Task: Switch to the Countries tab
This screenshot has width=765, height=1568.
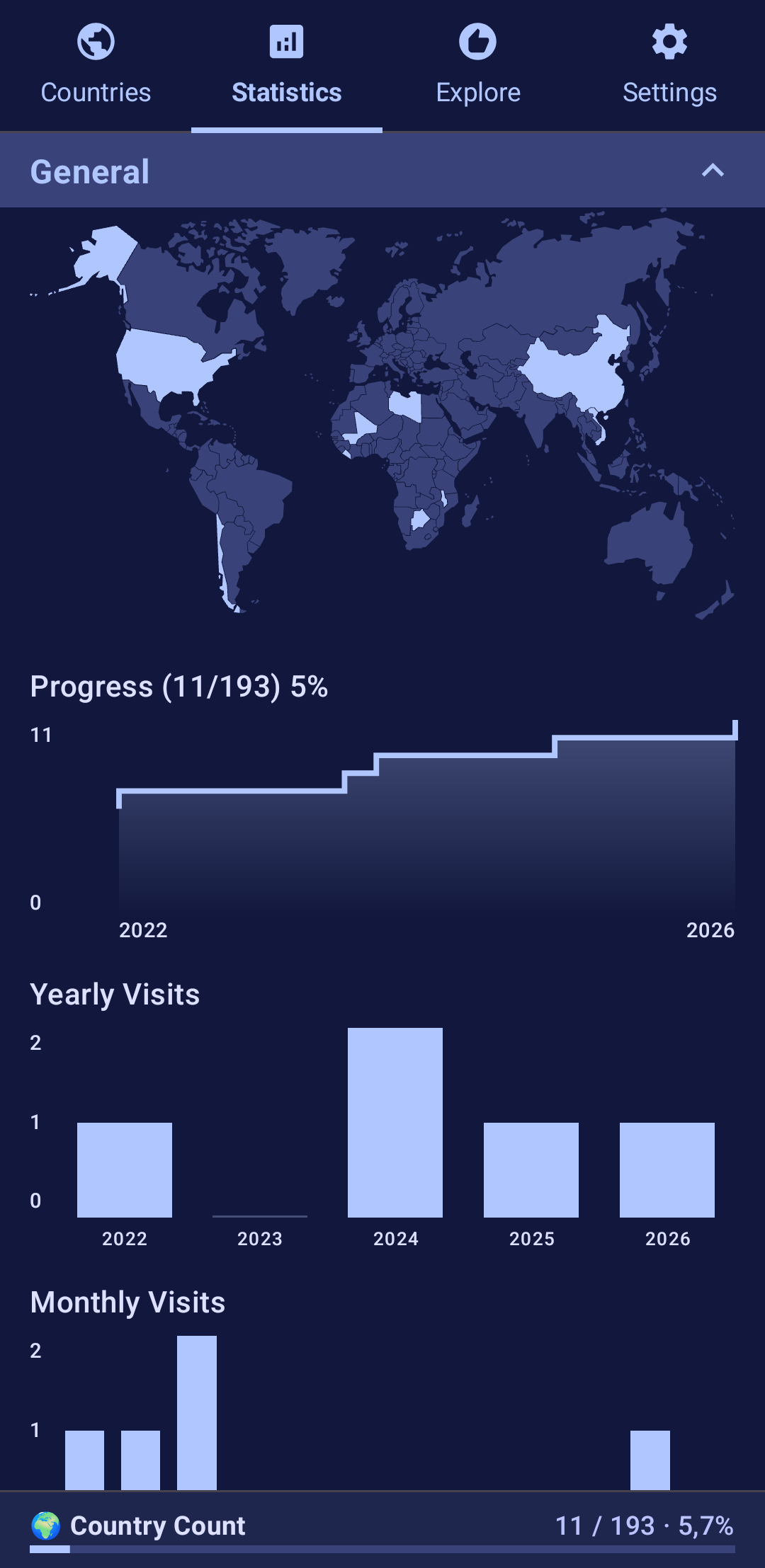Action: (x=96, y=65)
